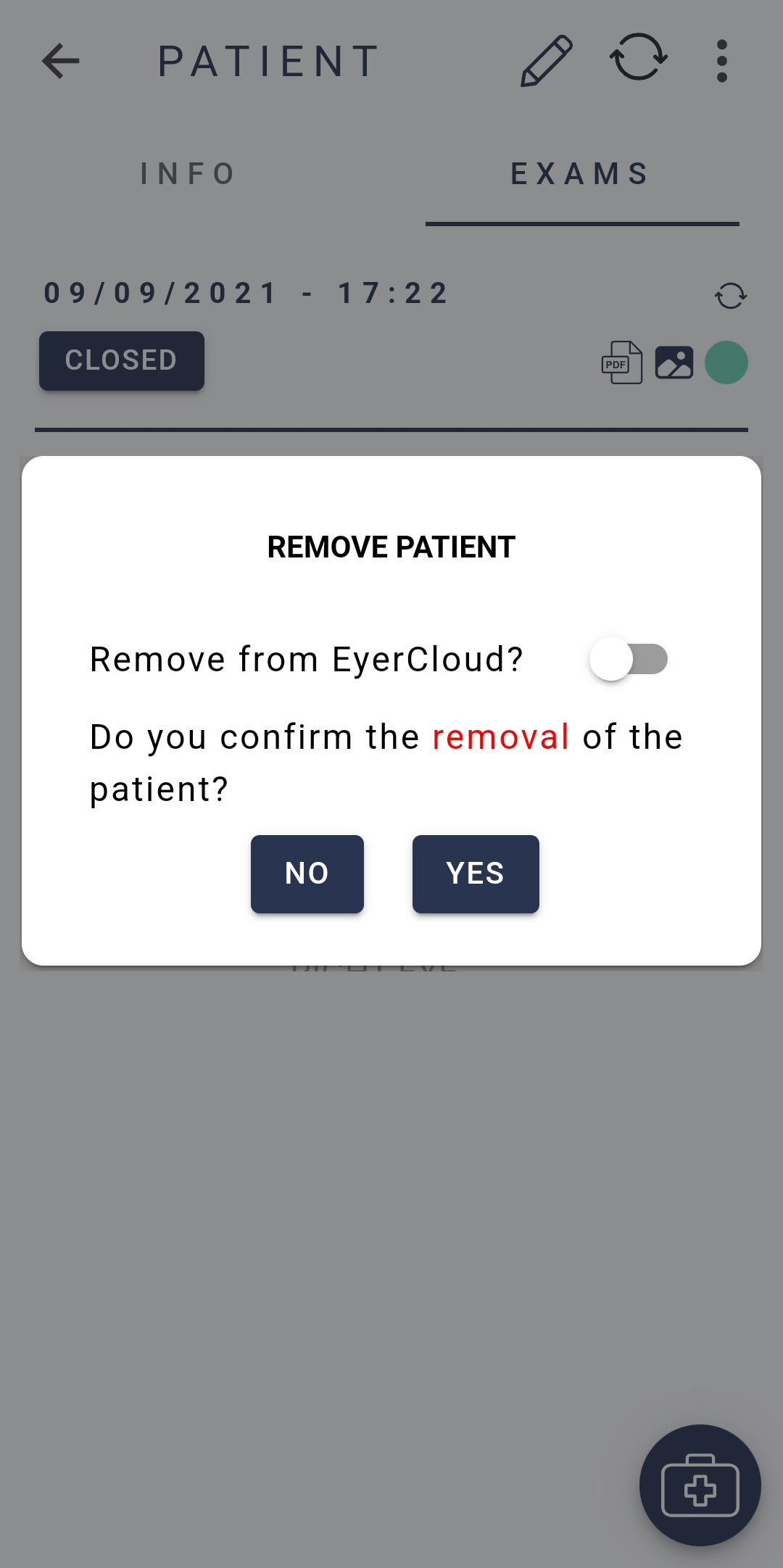The width and height of the screenshot is (783, 1568).
Task: Tap the Closed exam status button
Action: click(122, 361)
